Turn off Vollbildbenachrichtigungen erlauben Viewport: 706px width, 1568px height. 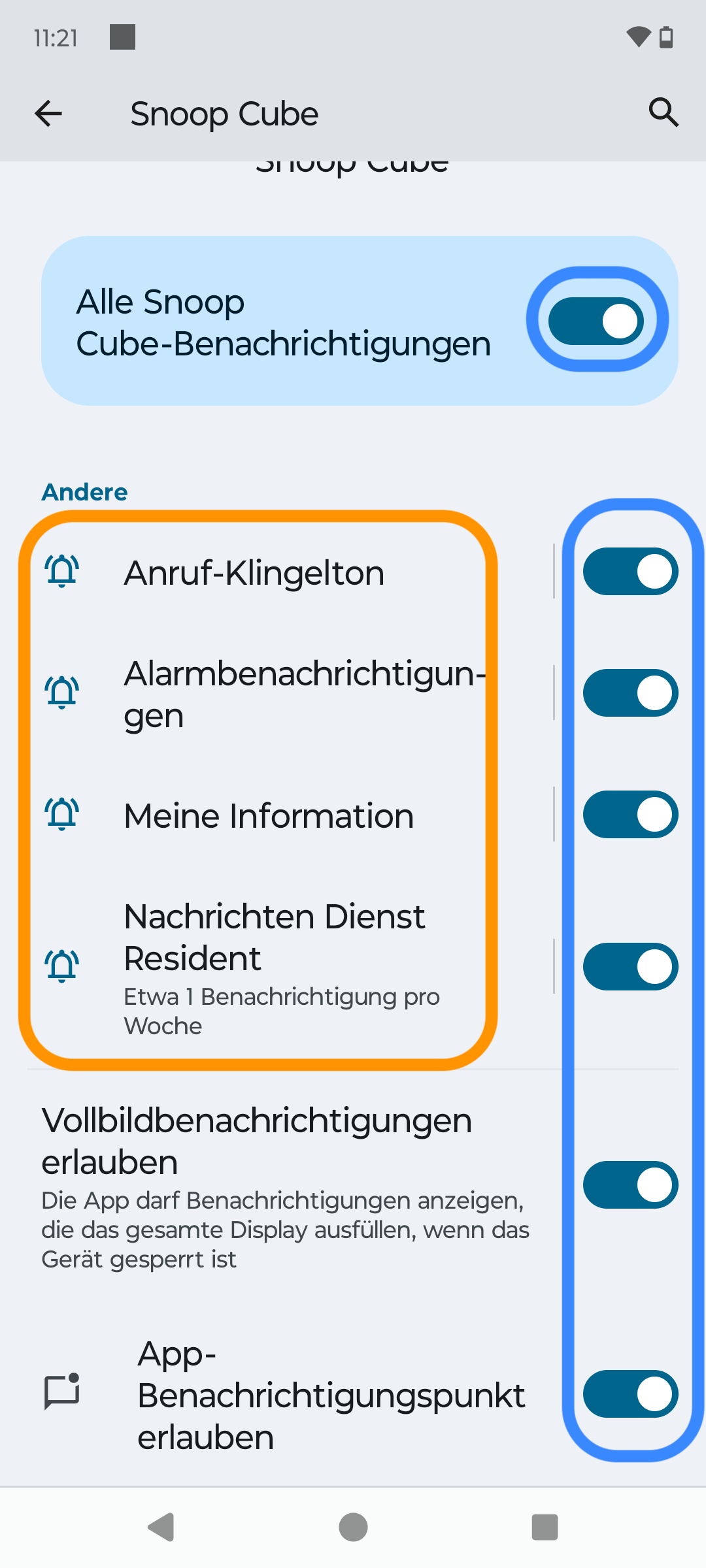point(630,1184)
